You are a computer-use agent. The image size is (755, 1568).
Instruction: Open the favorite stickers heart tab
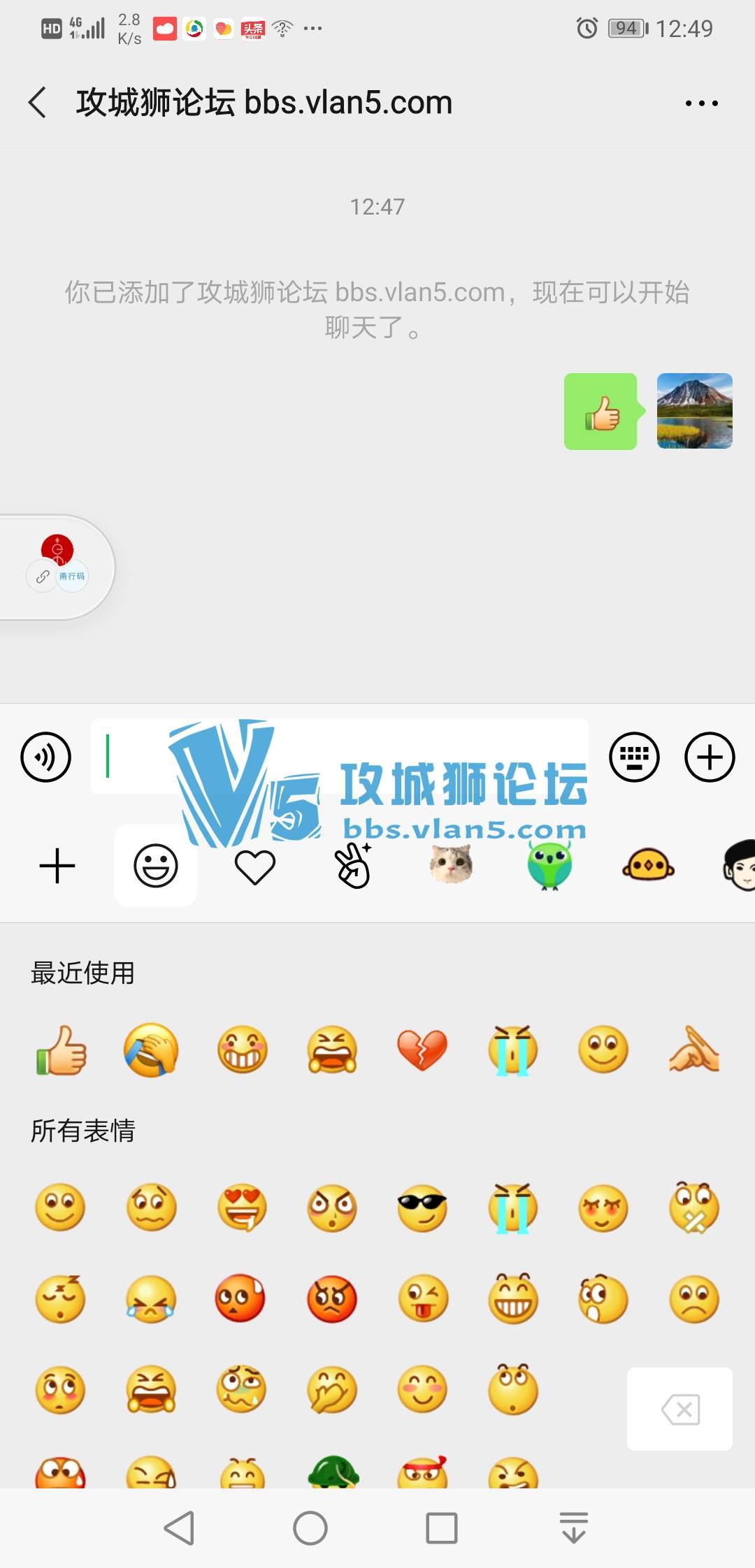coord(254,866)
